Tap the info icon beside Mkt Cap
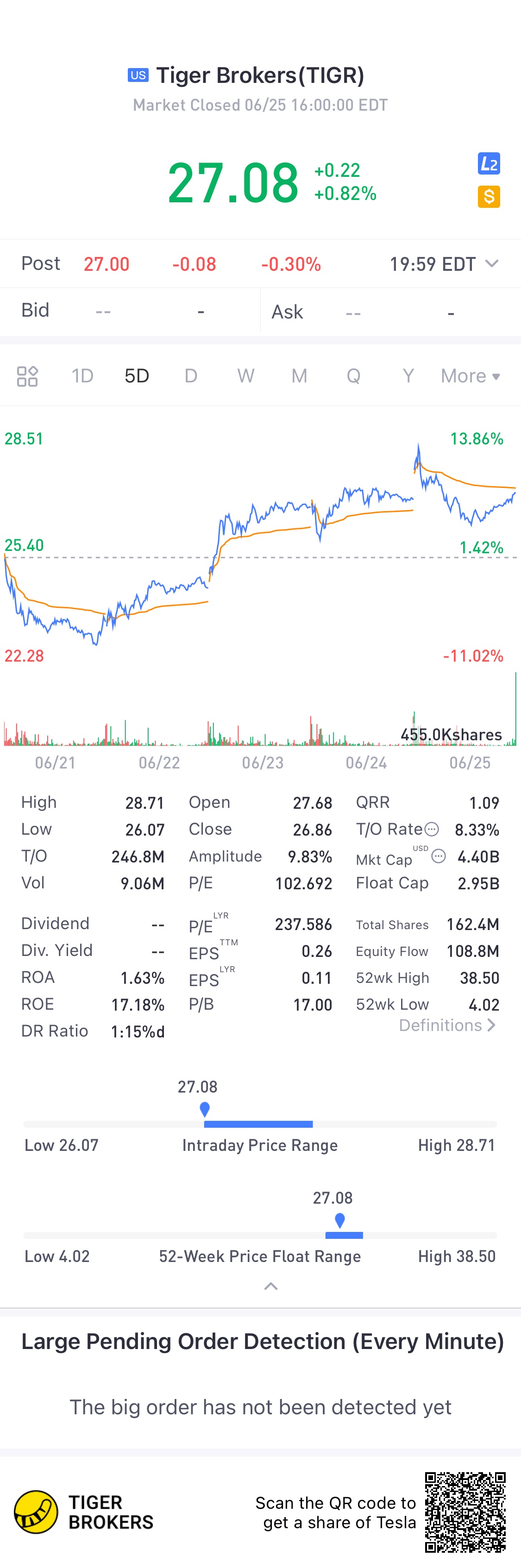521x1568 pixels. click(x=438, y=856)
